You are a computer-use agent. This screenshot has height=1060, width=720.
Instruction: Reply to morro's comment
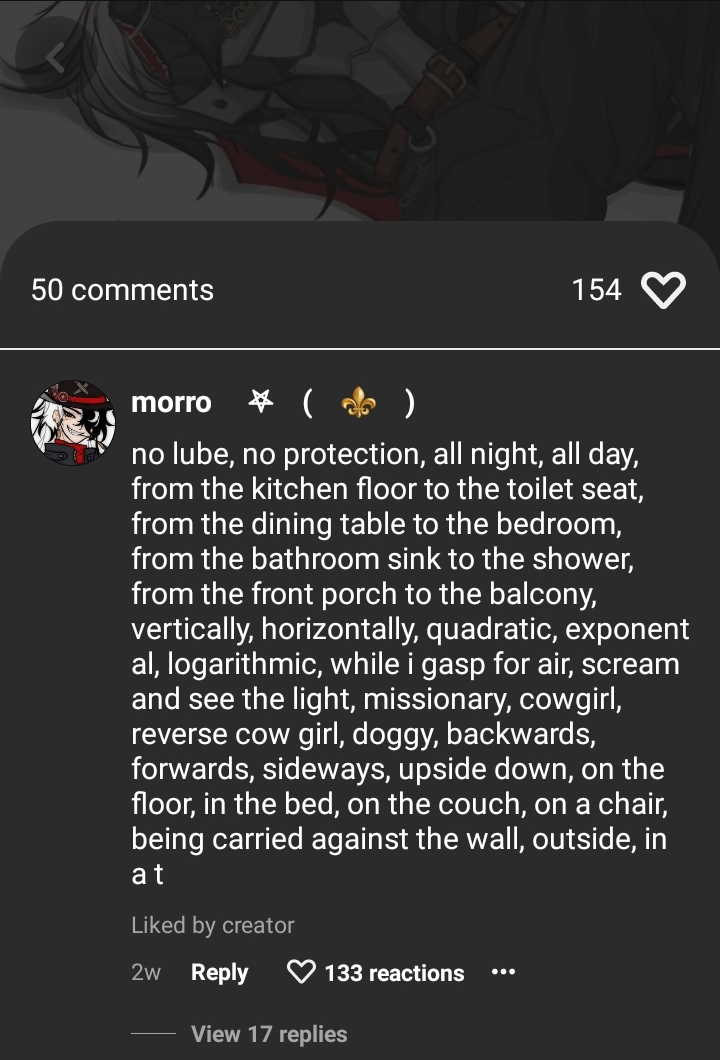tap(219, 972)
